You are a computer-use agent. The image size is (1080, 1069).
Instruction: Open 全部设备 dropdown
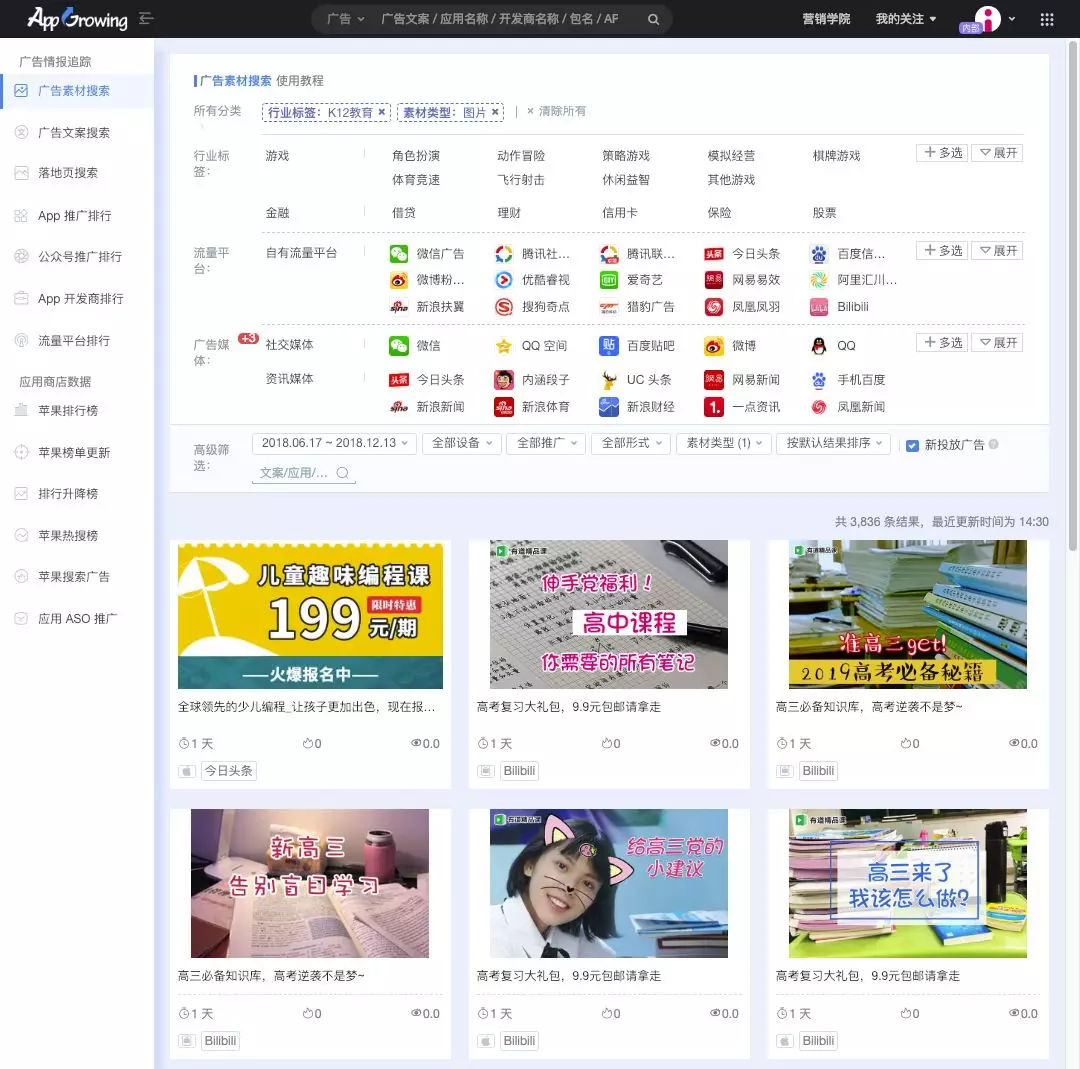click(461, 443)
